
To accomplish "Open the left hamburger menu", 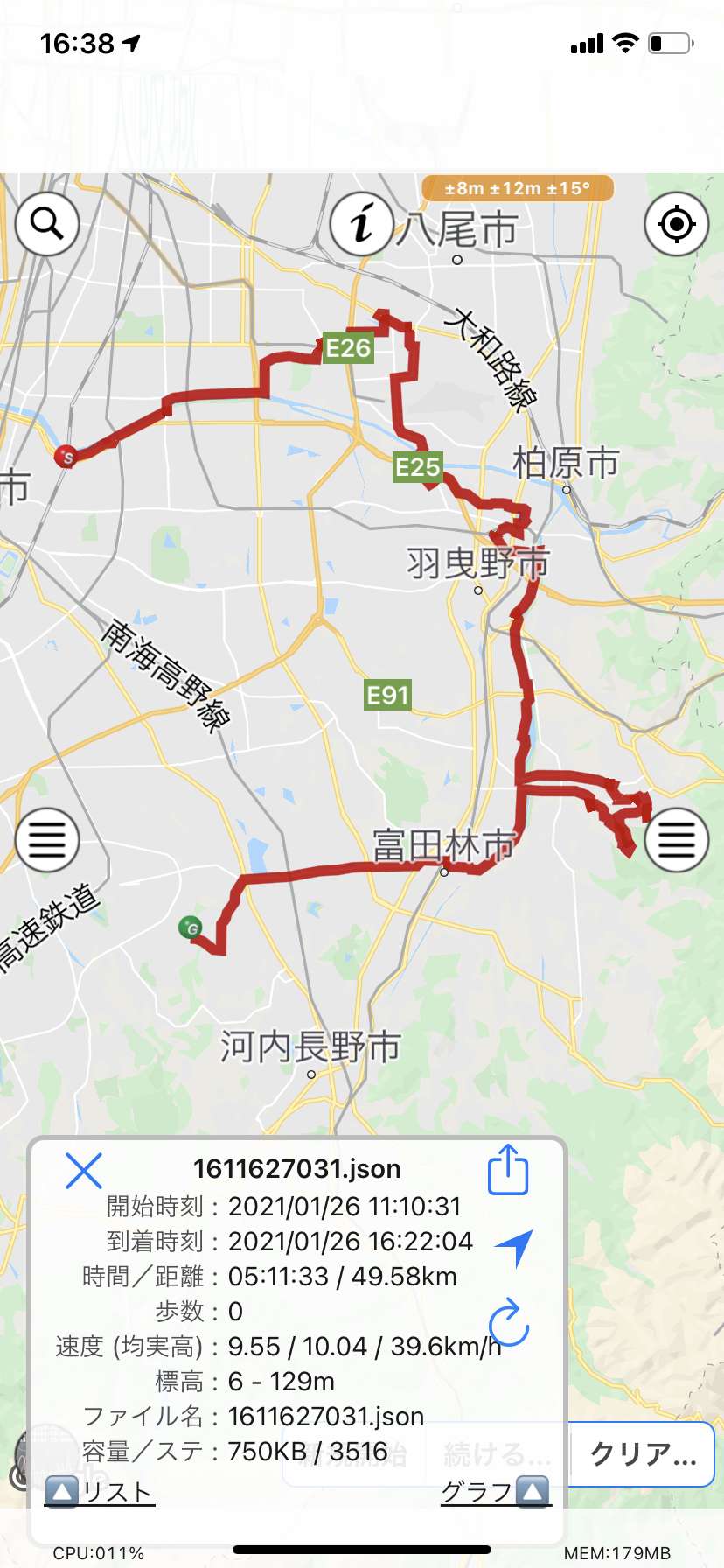I will (47, 840).
